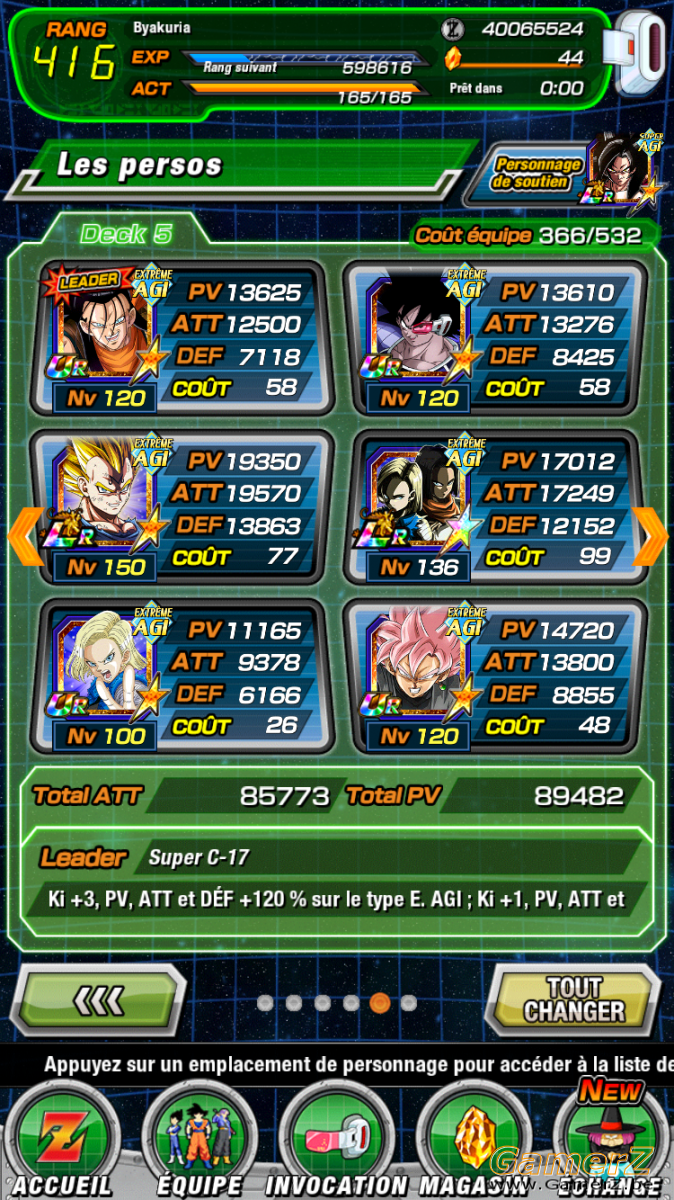
Task: Tap the green back arrows button
Action: click(102, 999)
